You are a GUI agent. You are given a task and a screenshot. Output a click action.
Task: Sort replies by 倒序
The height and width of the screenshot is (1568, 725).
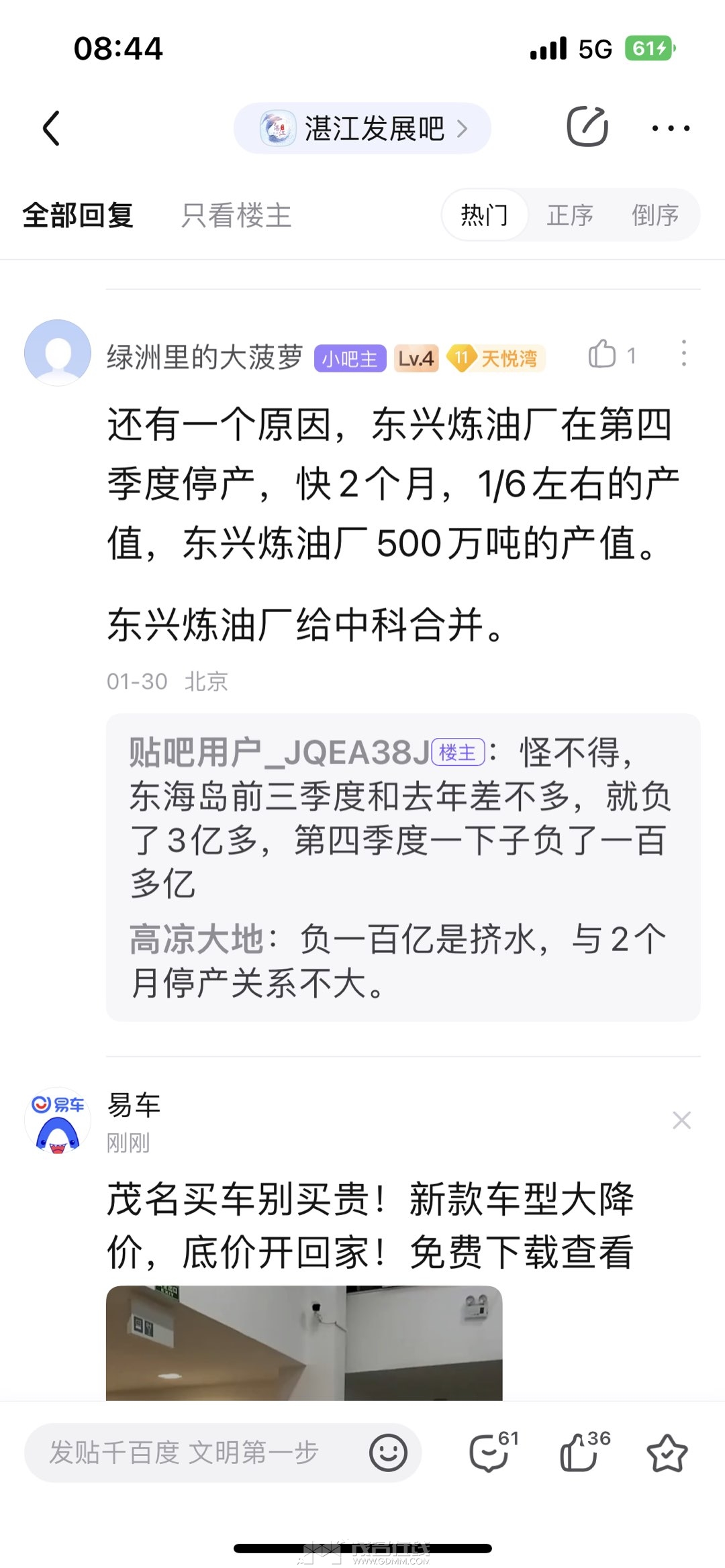pyautogui.click(x=655, y=215)
